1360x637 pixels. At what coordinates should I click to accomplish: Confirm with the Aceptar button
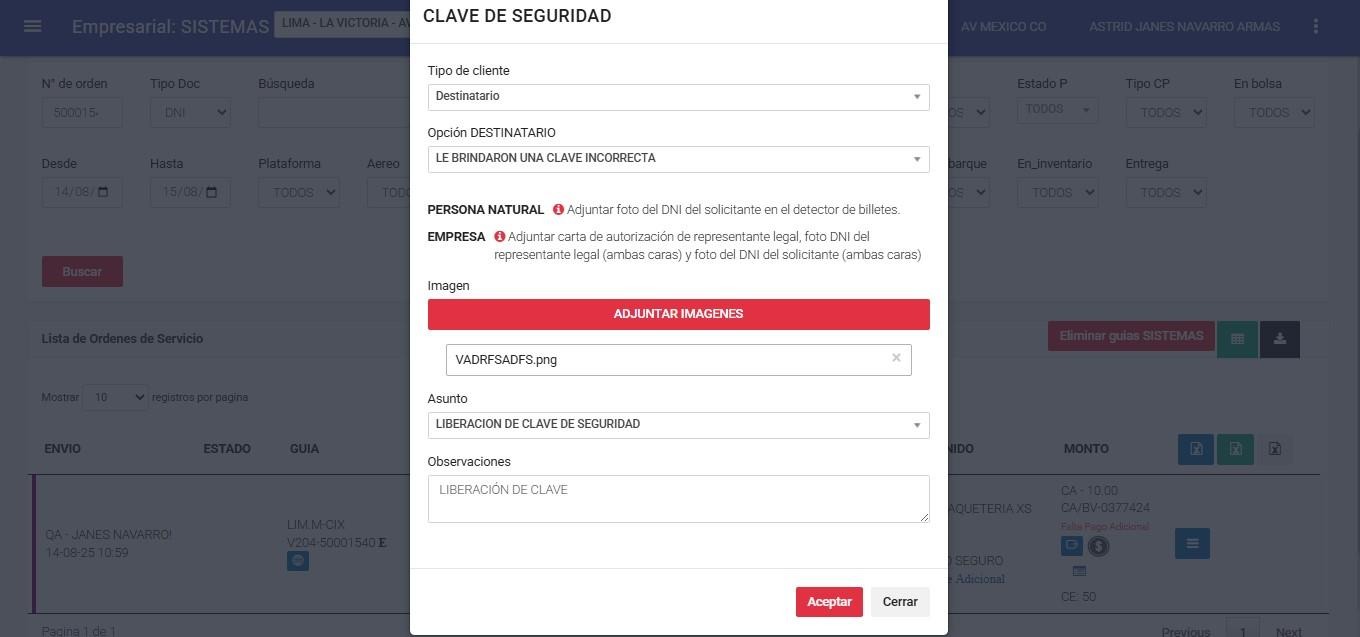[828, 602]
